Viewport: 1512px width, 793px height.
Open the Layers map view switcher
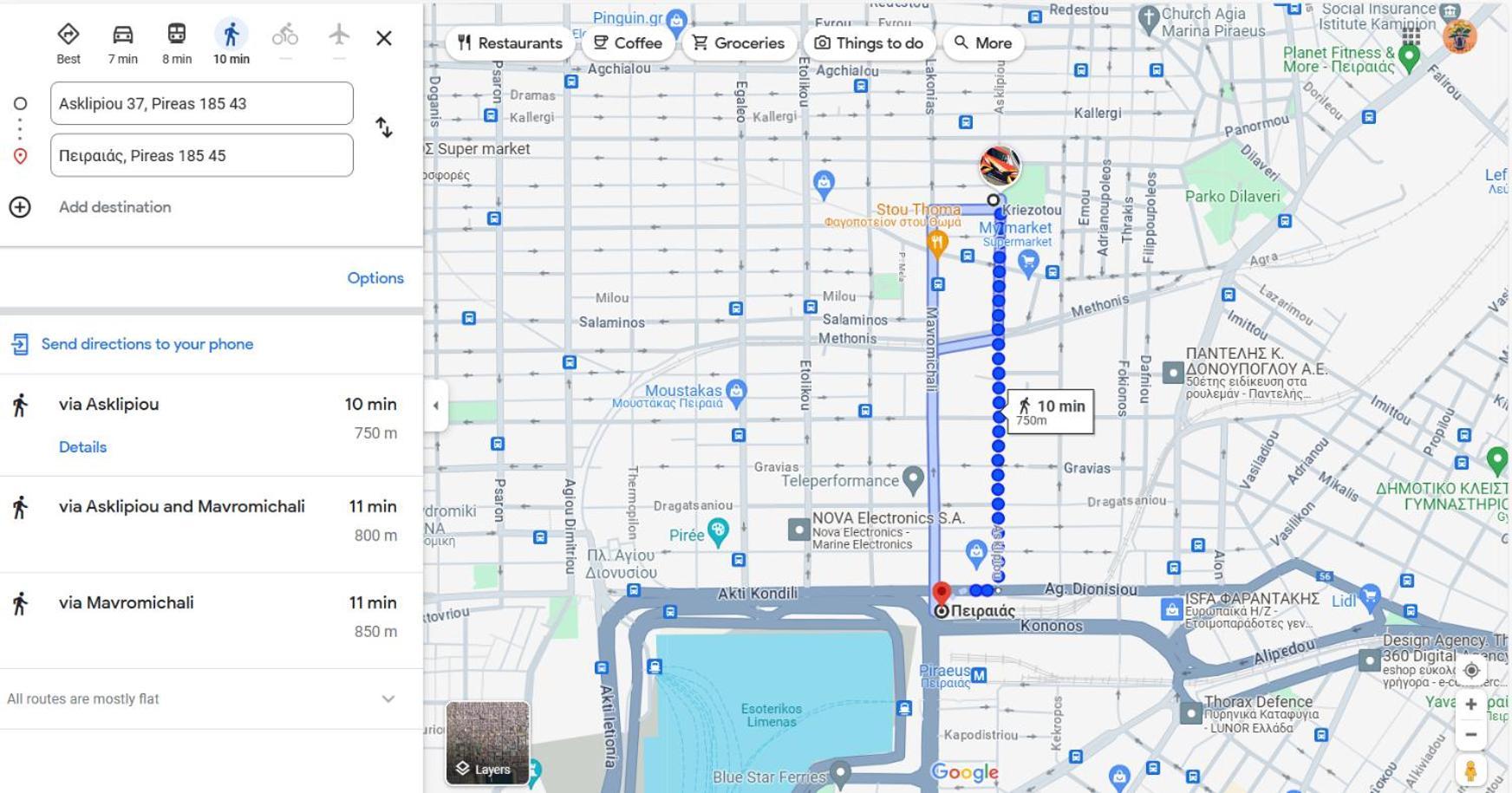(x=487, y=744)
